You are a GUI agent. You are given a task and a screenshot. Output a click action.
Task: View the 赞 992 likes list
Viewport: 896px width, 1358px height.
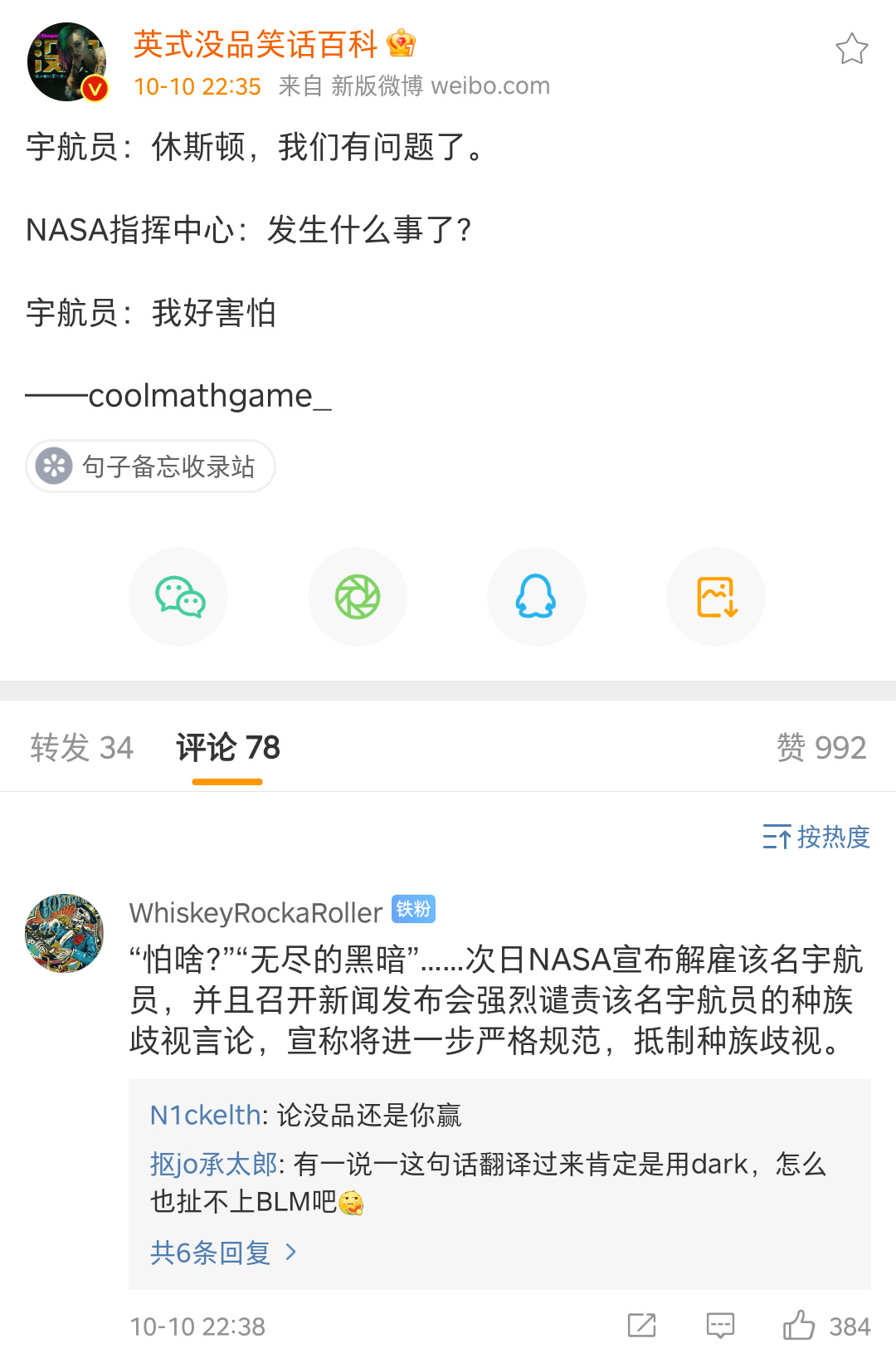click(x=821, y=748)
